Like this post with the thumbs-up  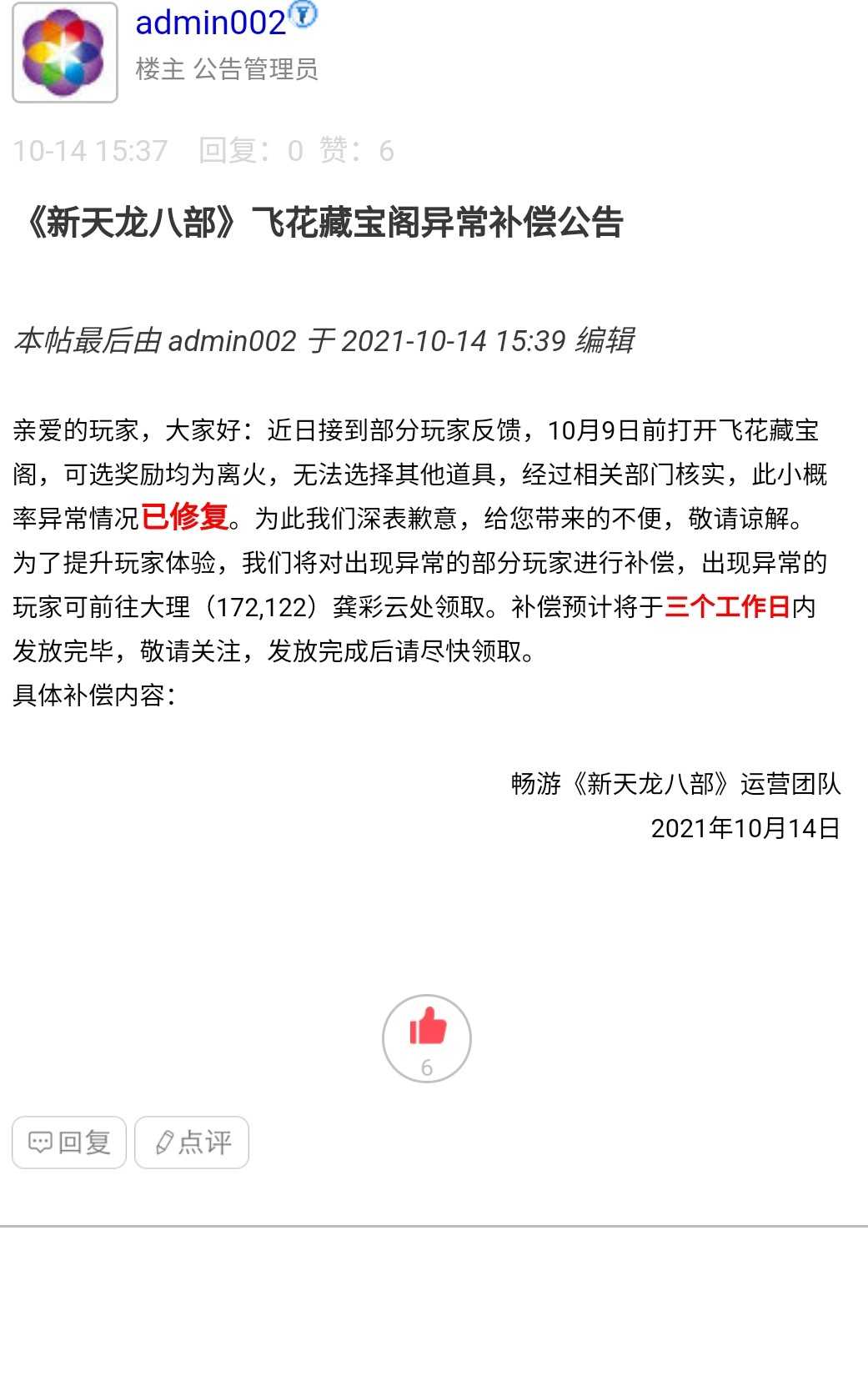point(427,1037)
